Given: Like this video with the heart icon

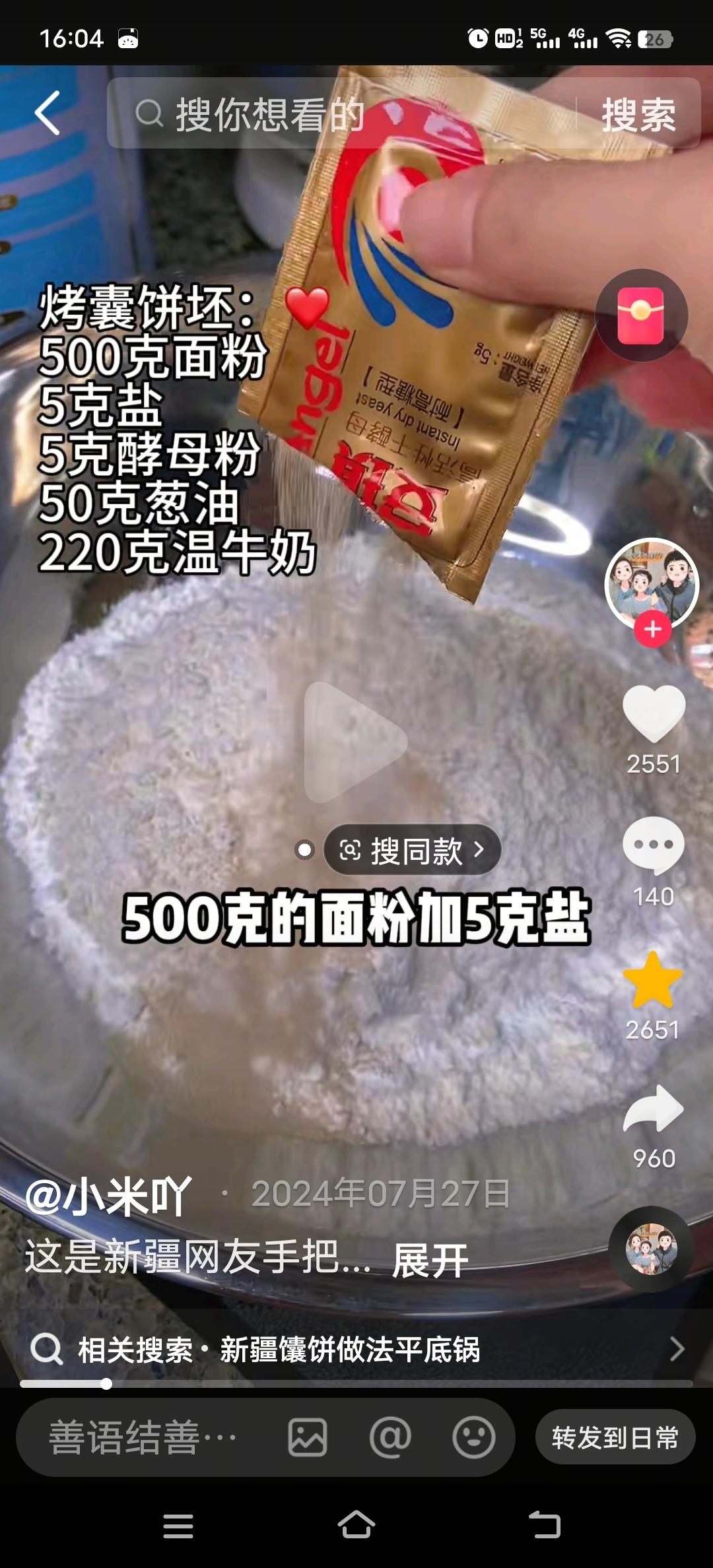Looking at the screenshot, I should click(654, 714).
